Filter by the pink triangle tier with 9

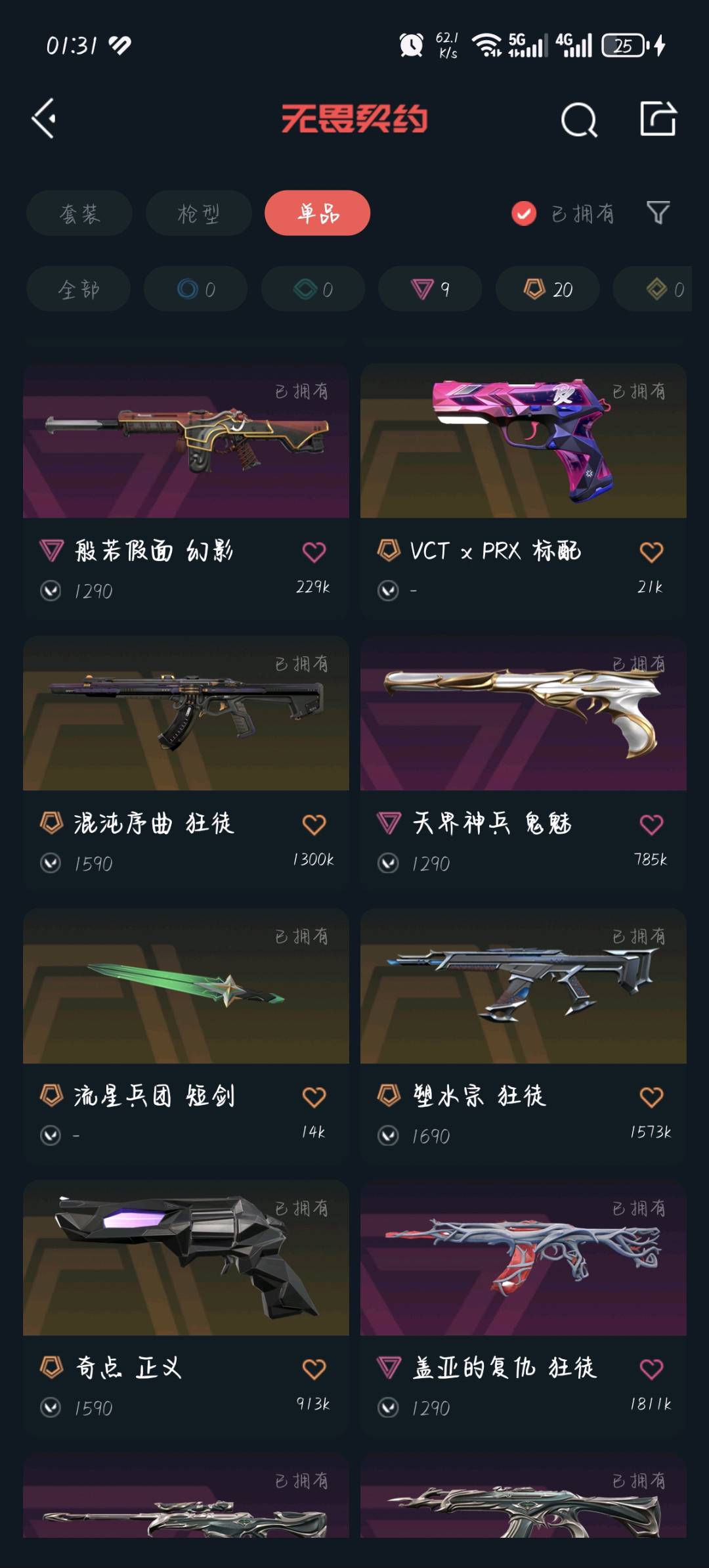pos(430,289)
